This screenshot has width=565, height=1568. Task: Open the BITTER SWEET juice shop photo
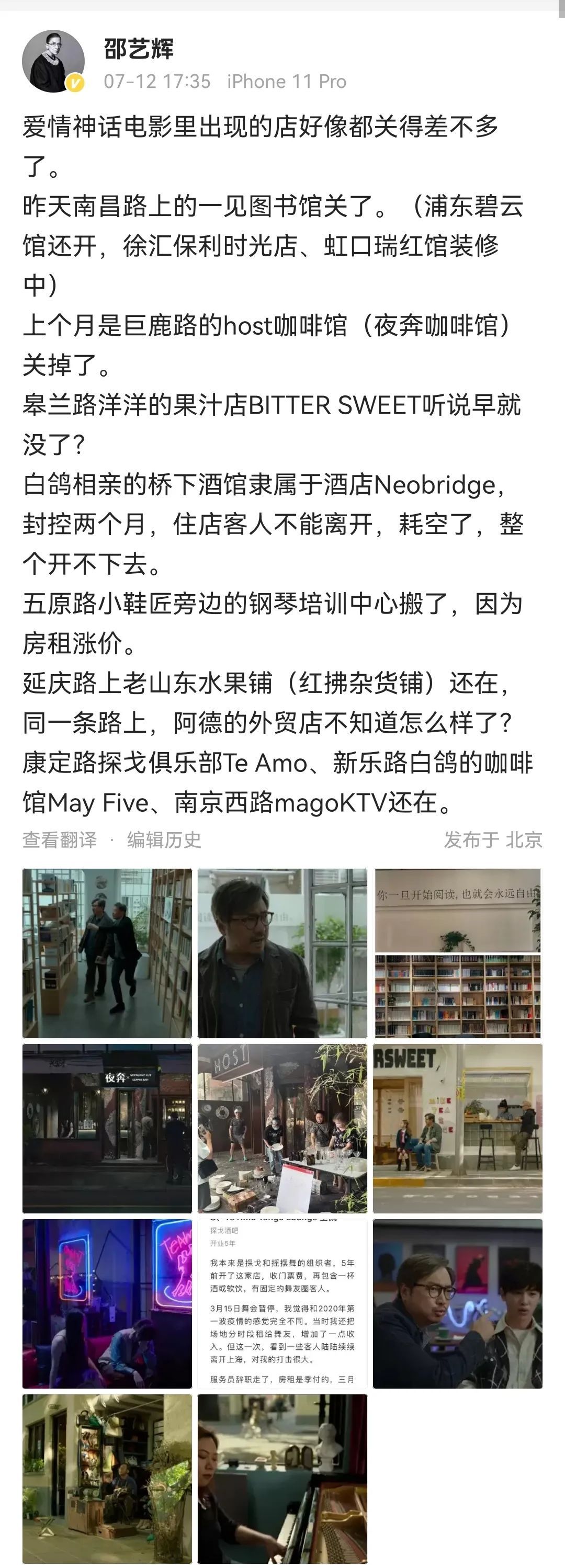(457, 1129)
